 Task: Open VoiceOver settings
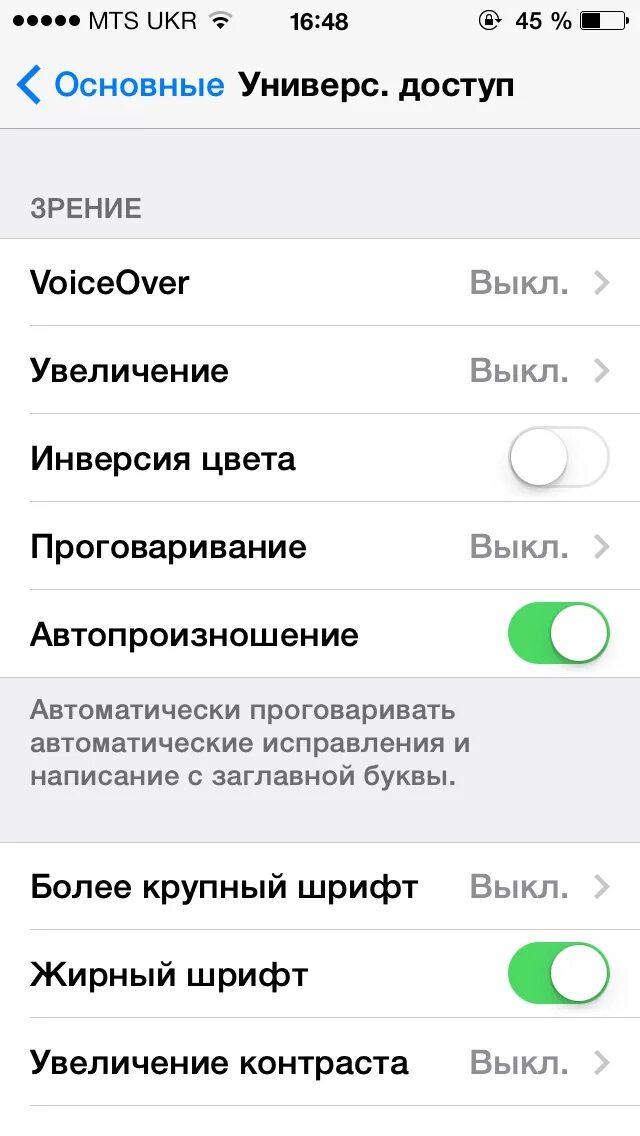(x=320, y=283)
